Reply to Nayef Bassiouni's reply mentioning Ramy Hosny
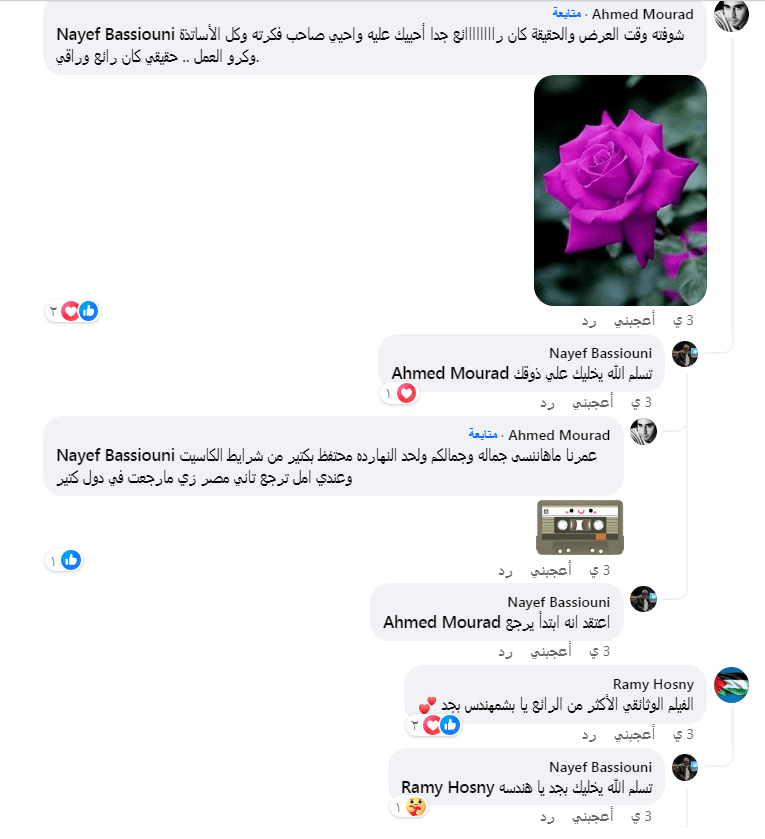 coord(550,817)
